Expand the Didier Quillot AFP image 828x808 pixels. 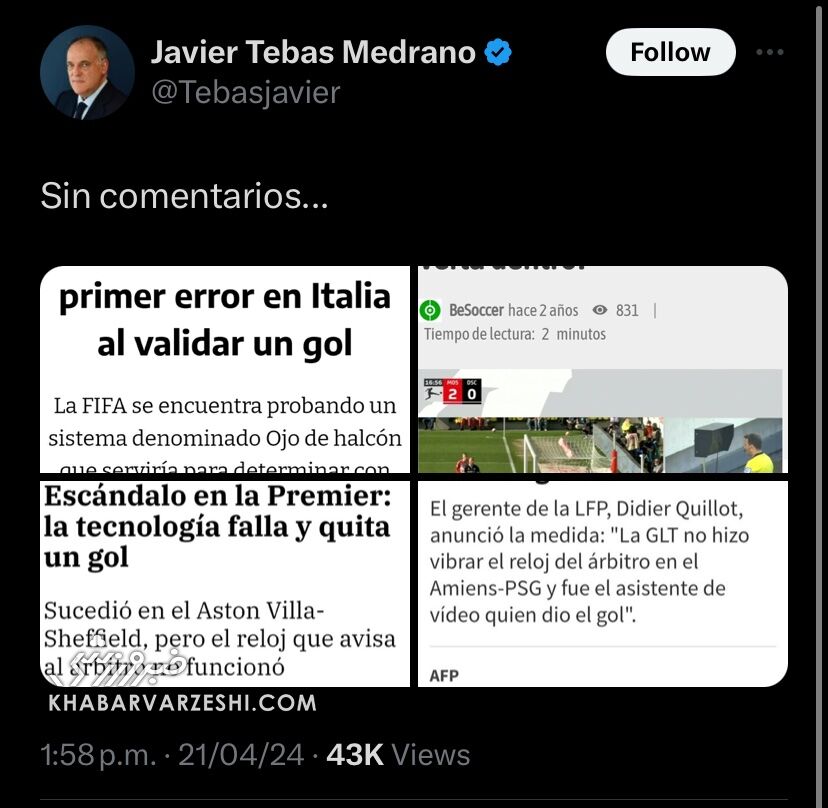tap(602, 583)
